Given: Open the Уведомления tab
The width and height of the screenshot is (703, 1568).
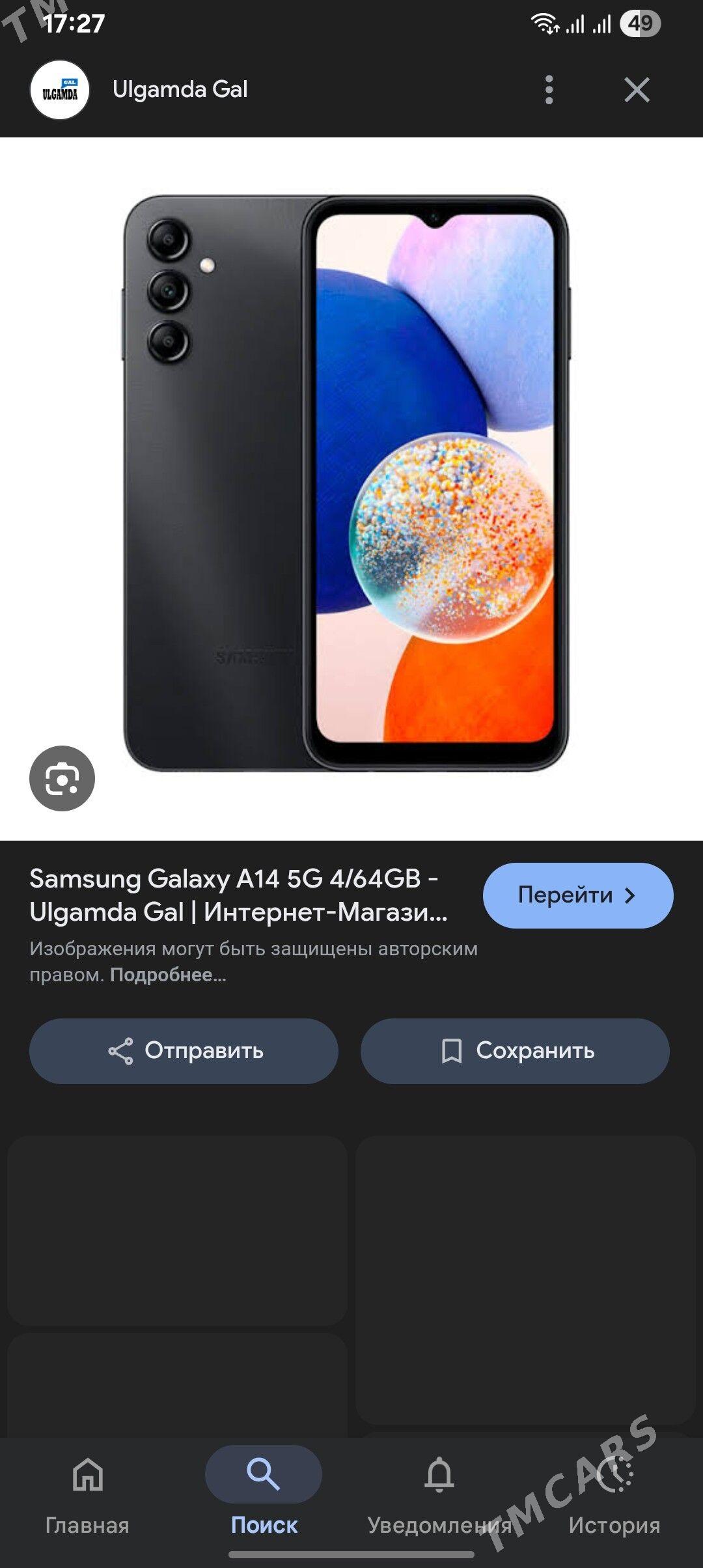Looking at the screenshot, I should (439, 1491).
